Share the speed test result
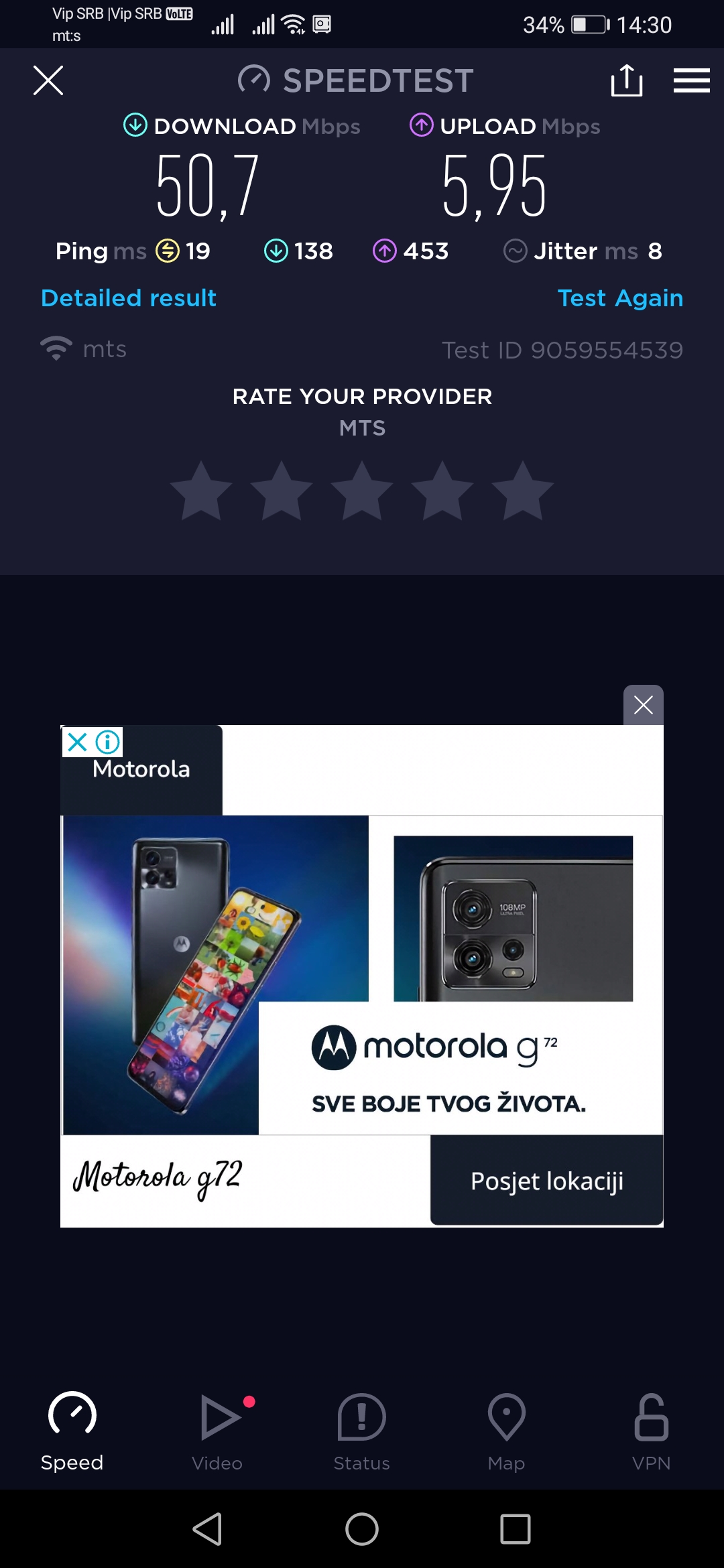Image resolution: width=724 pixels, height=1568 pixels. point(627,80)
